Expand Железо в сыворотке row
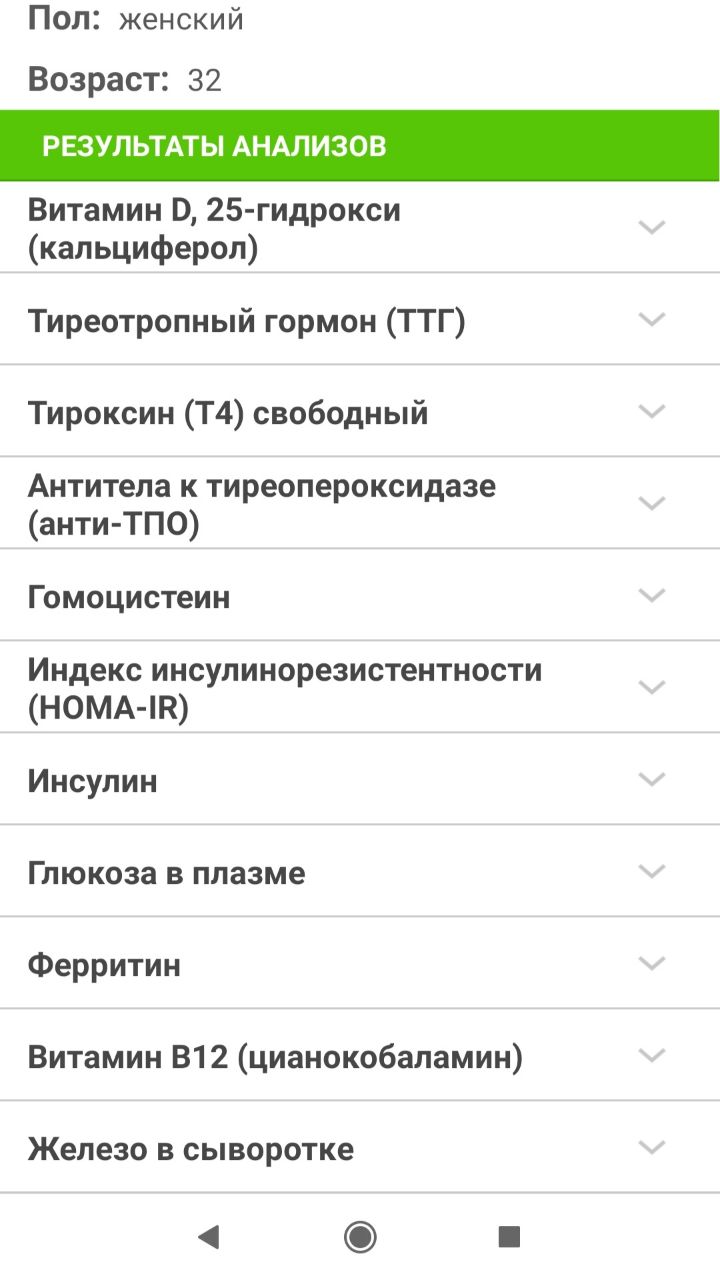Image resolution: width=720 pixels, height=1280 pixels. click(360, 1147)
